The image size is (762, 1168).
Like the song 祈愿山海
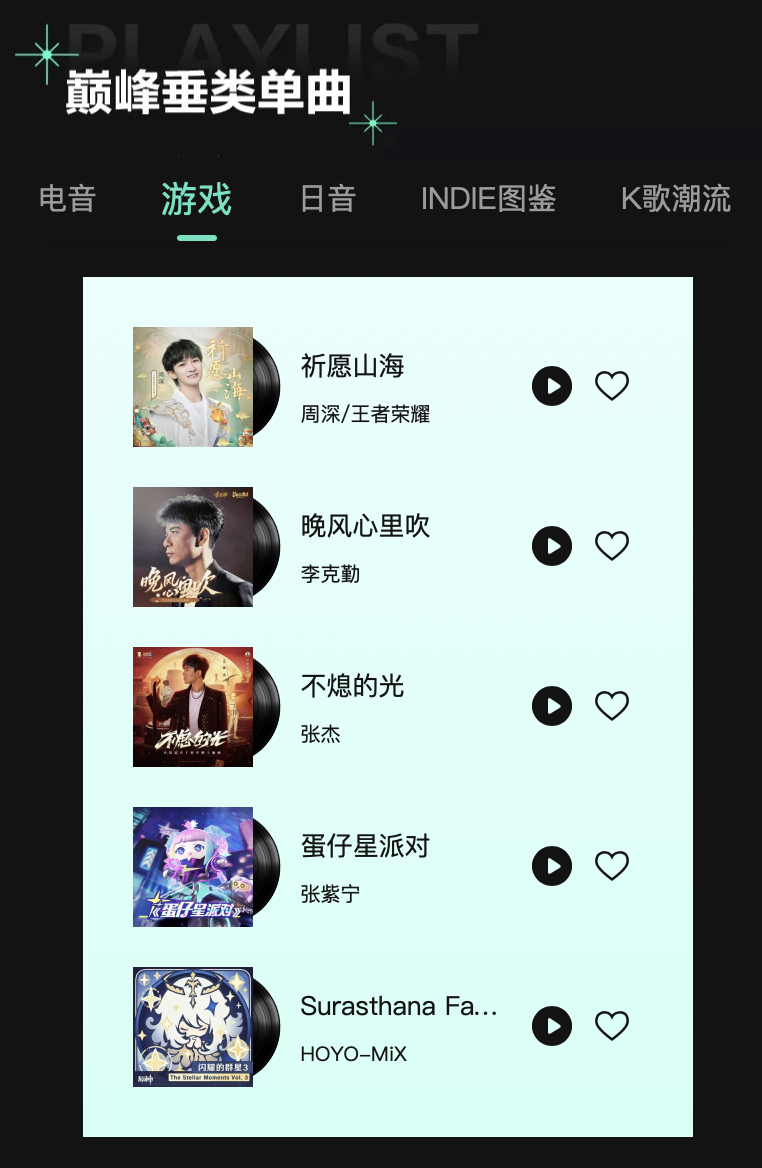[612, 386]
